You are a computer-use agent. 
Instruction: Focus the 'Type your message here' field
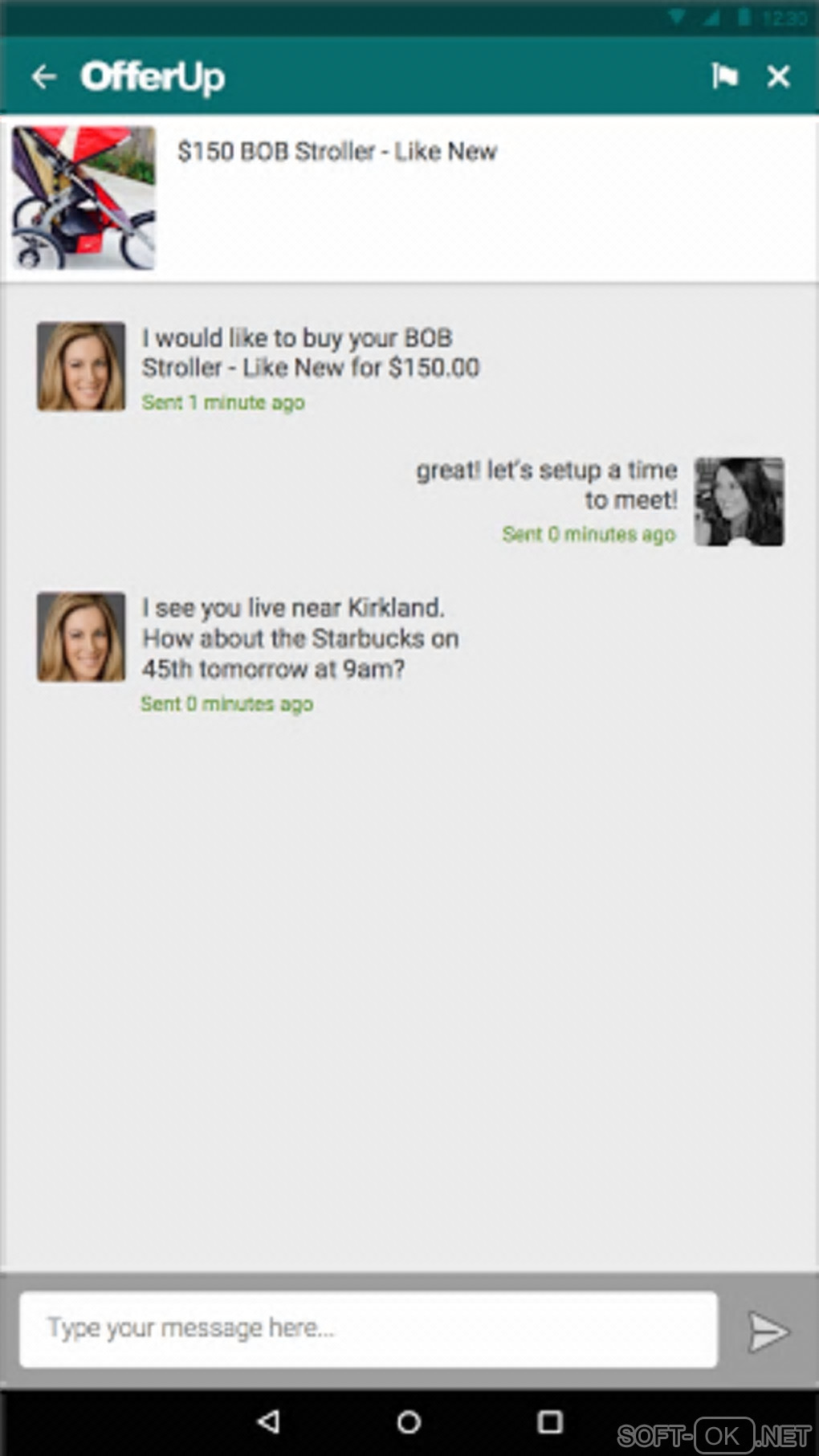click(x=368, y=1329)
